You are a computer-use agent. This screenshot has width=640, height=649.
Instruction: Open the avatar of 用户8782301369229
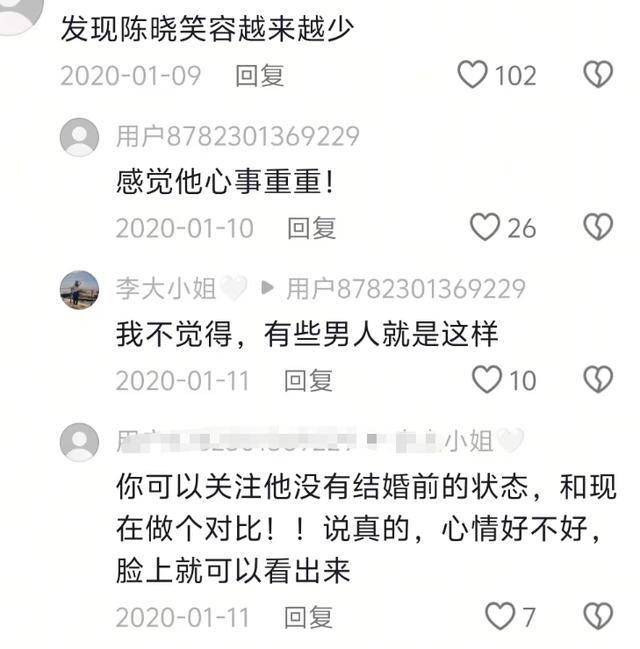pyautogui.click(x=79, y=137)
